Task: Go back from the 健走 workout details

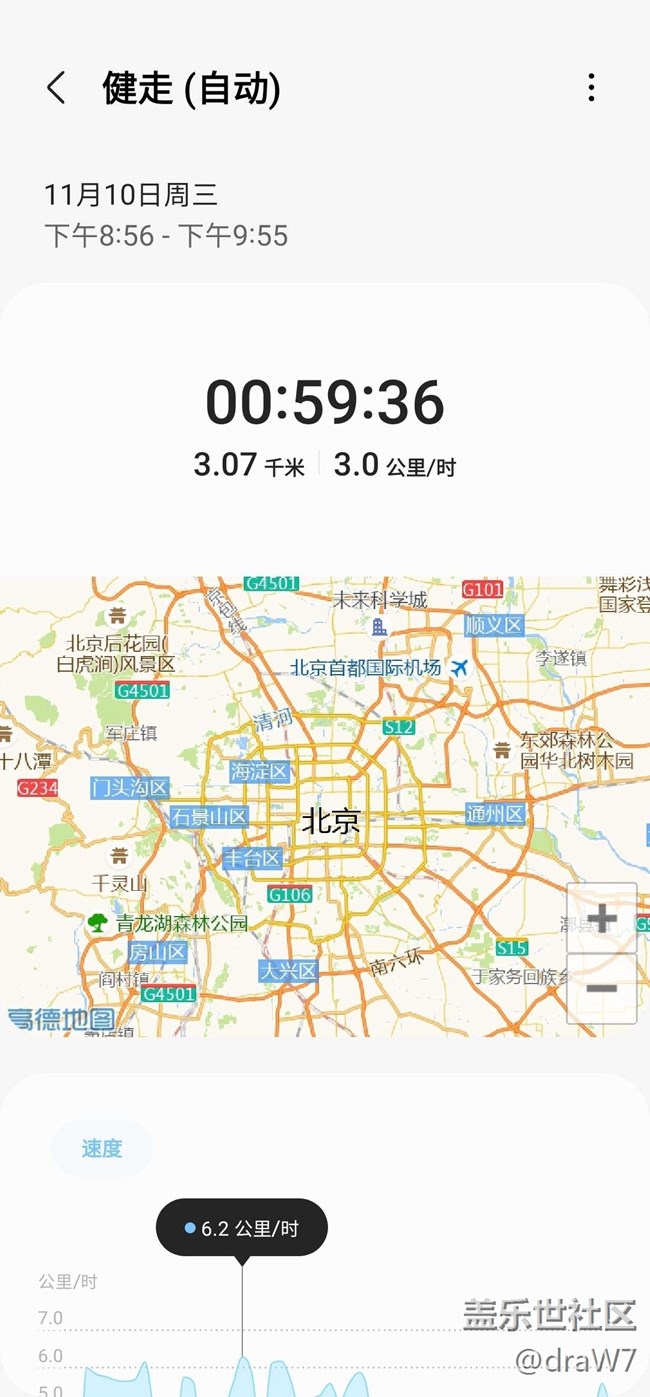Action: click(56, 88)
